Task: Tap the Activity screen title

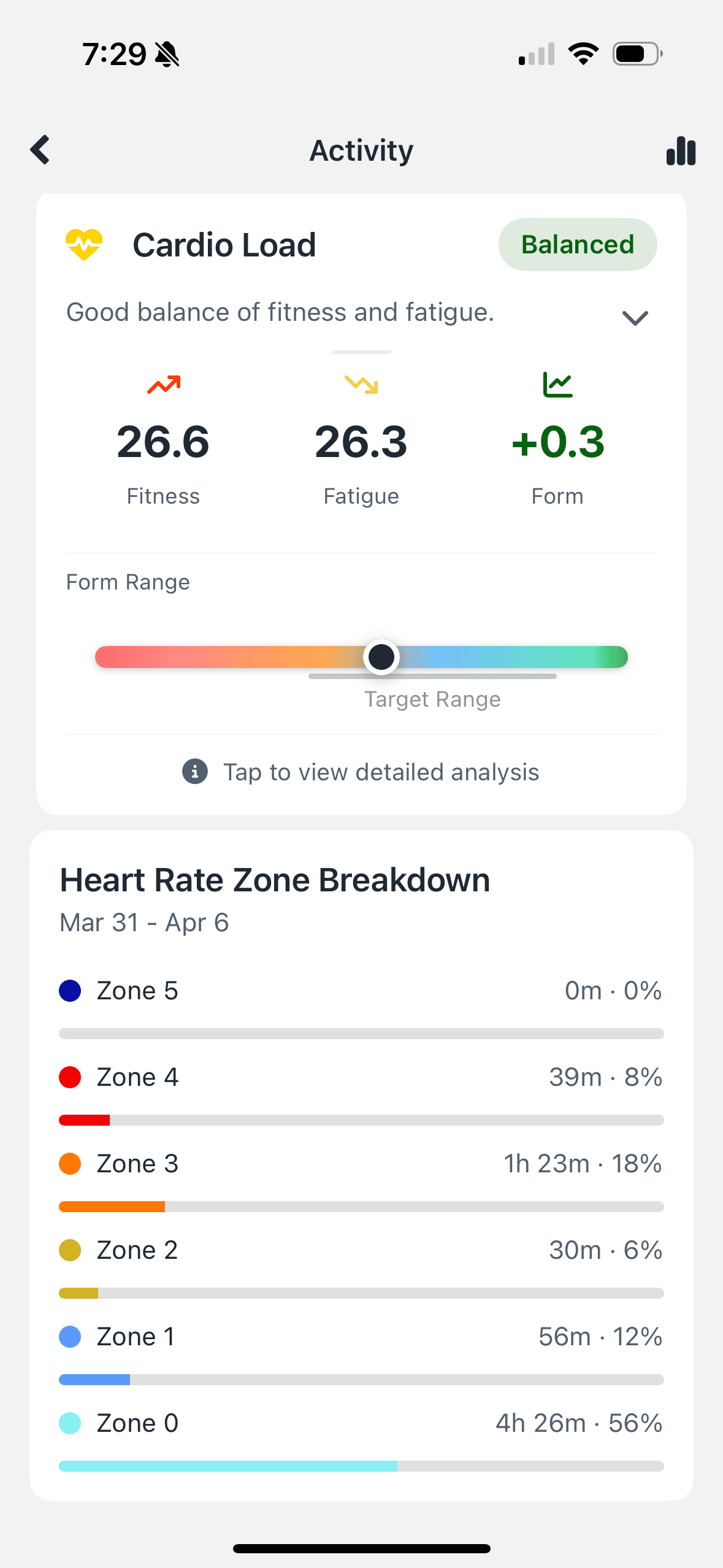Action: point(361,150)
